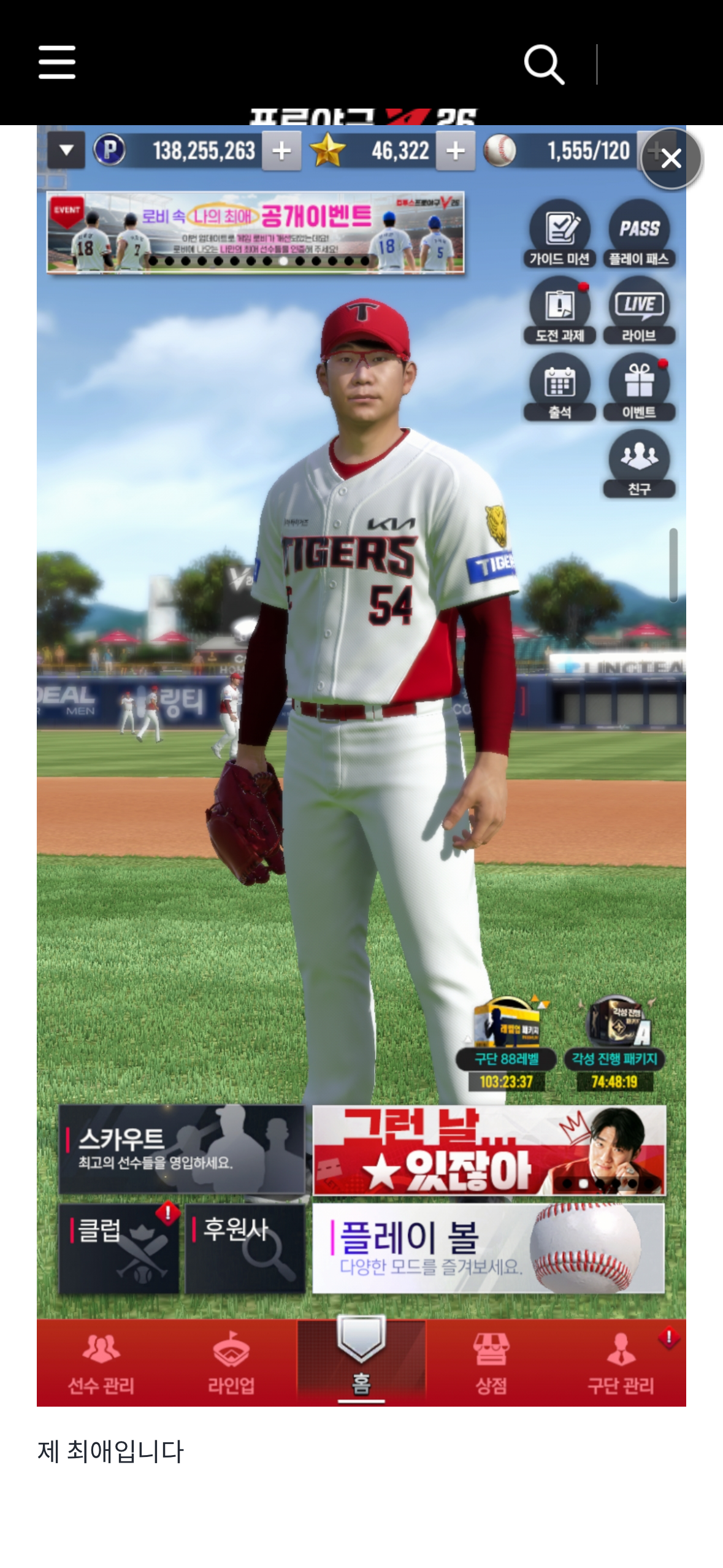The width and height of the screenshot is (723, 1568).
Task: Open the posted baseball game screenshot
Action: [x=361, y=767]
